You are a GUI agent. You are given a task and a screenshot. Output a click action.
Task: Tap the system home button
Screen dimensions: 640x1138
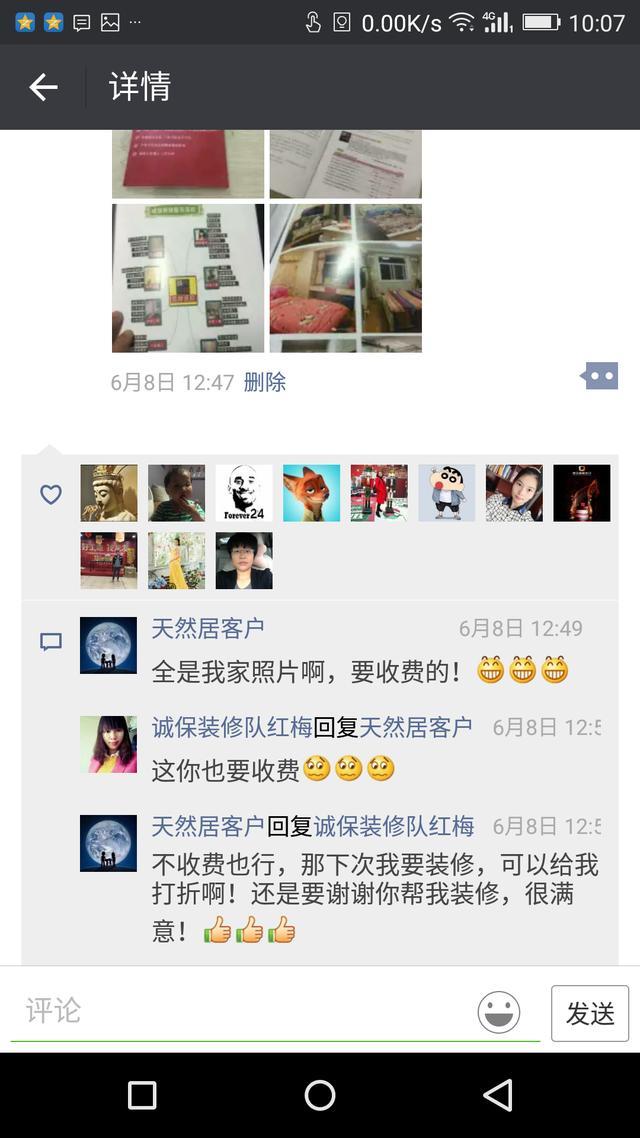pyautogui.click(x=320, y=1095)
